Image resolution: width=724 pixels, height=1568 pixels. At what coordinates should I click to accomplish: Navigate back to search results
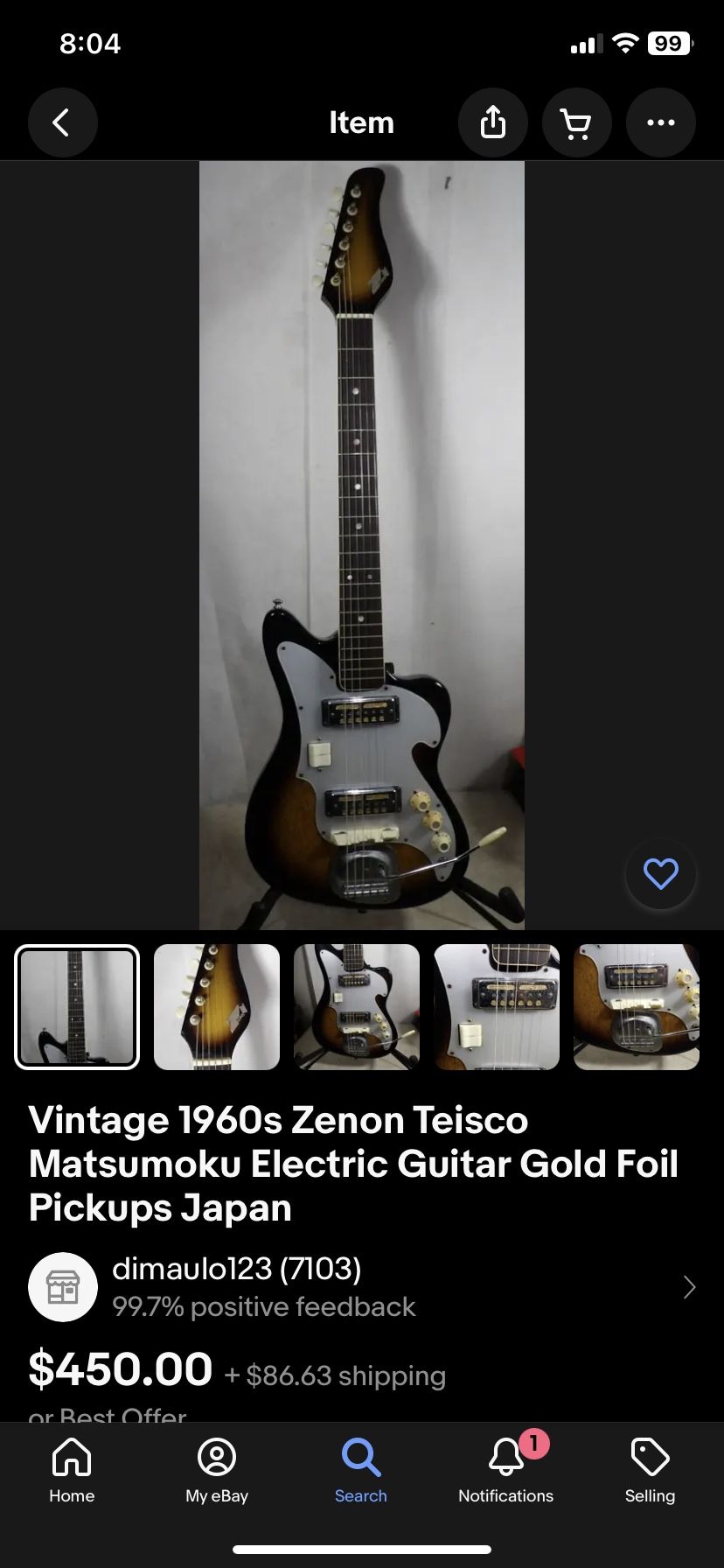[x=62, y=122]
